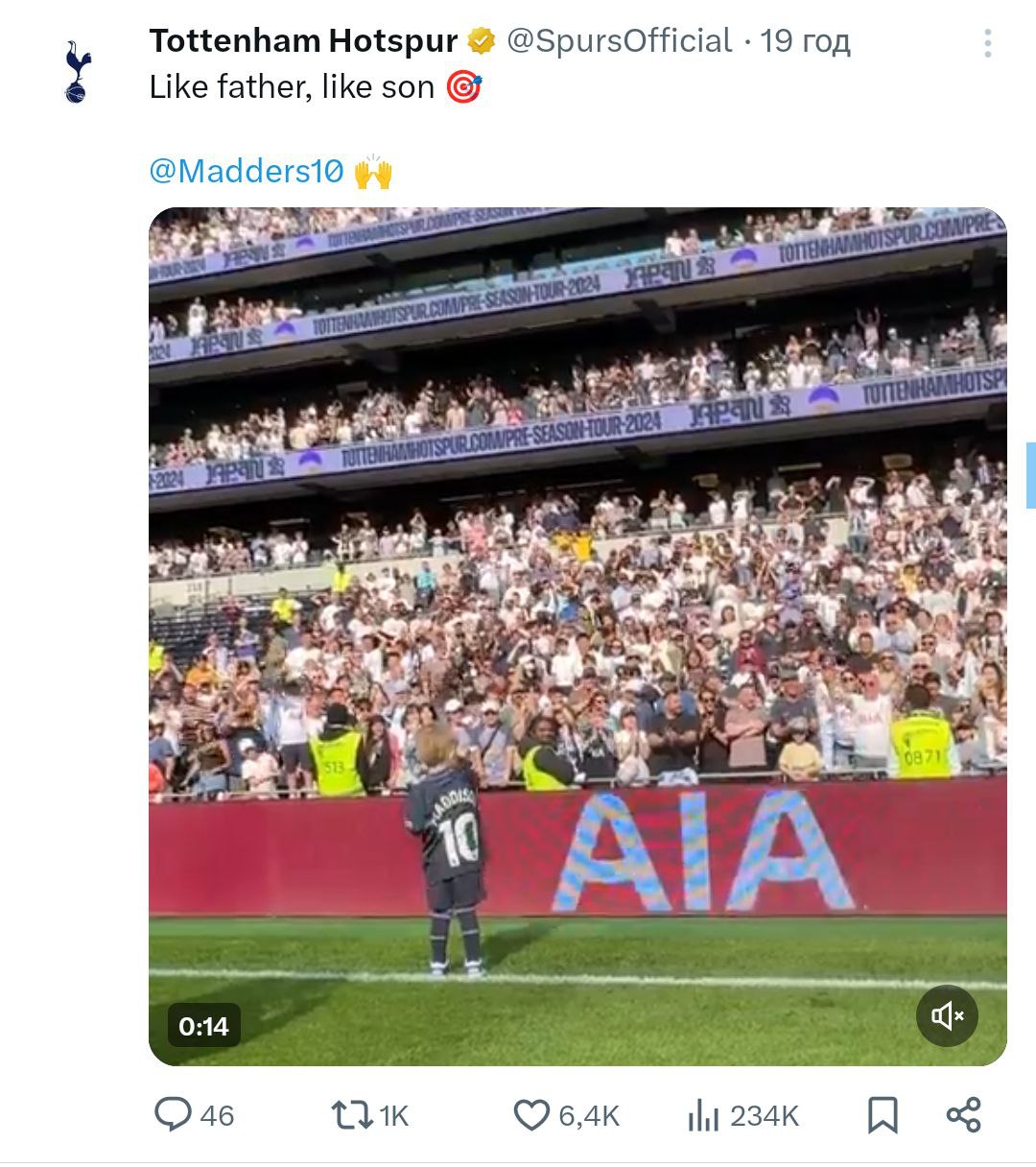Viewport: 1036px width, 1167px height.
Task: Share this tweet
Action: [x=963, y=1115]
